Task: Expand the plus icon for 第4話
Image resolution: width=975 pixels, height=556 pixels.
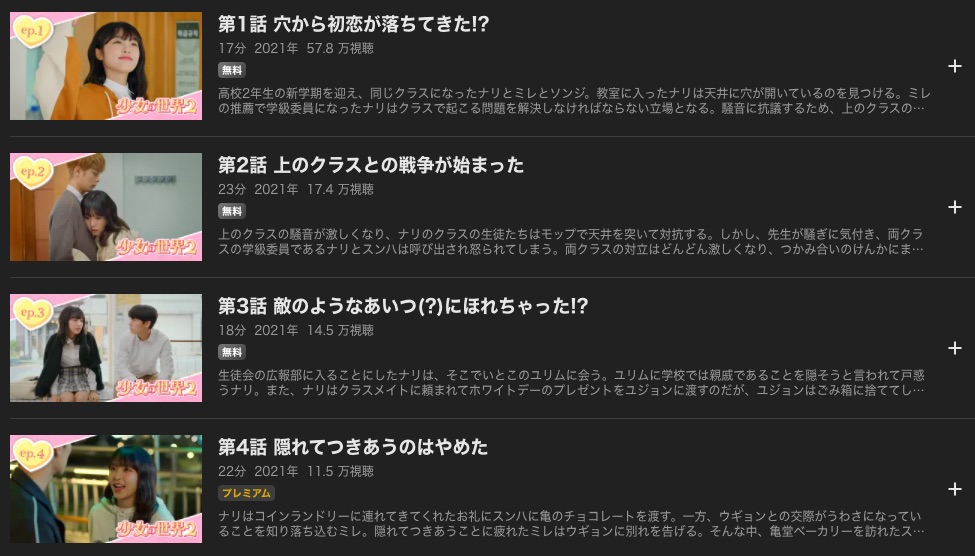Action: 954,489
